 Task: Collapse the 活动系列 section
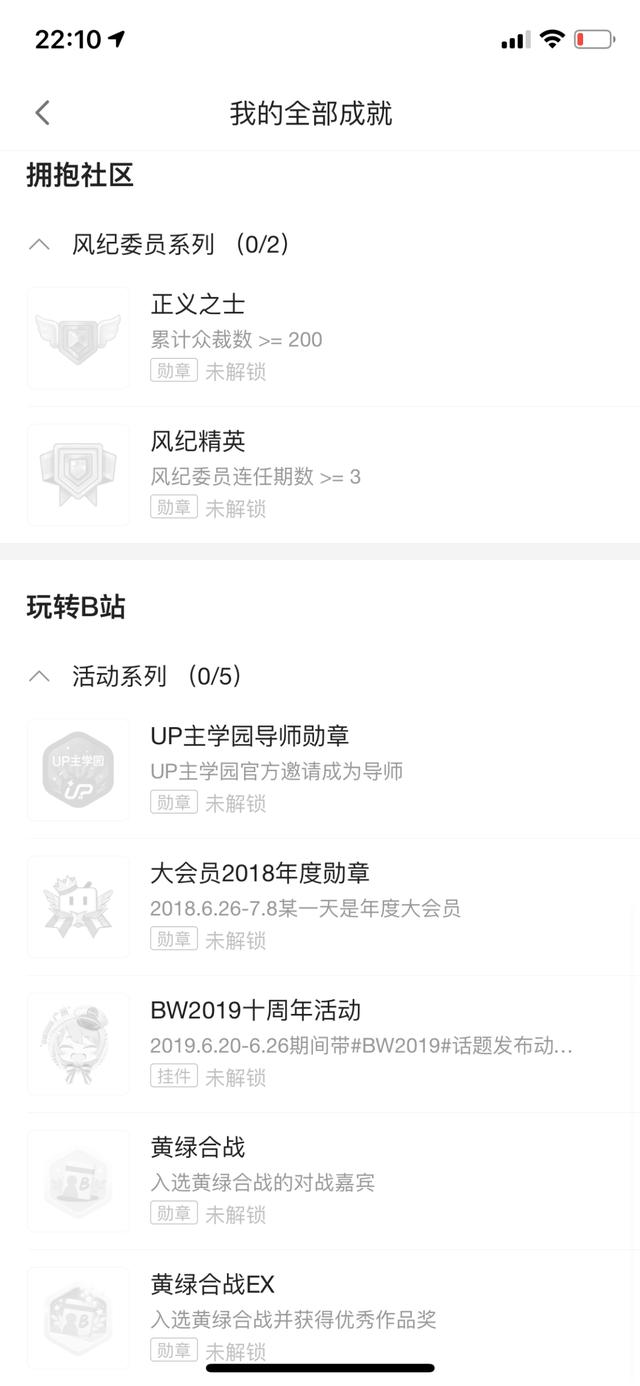click(x=40, y=676)
